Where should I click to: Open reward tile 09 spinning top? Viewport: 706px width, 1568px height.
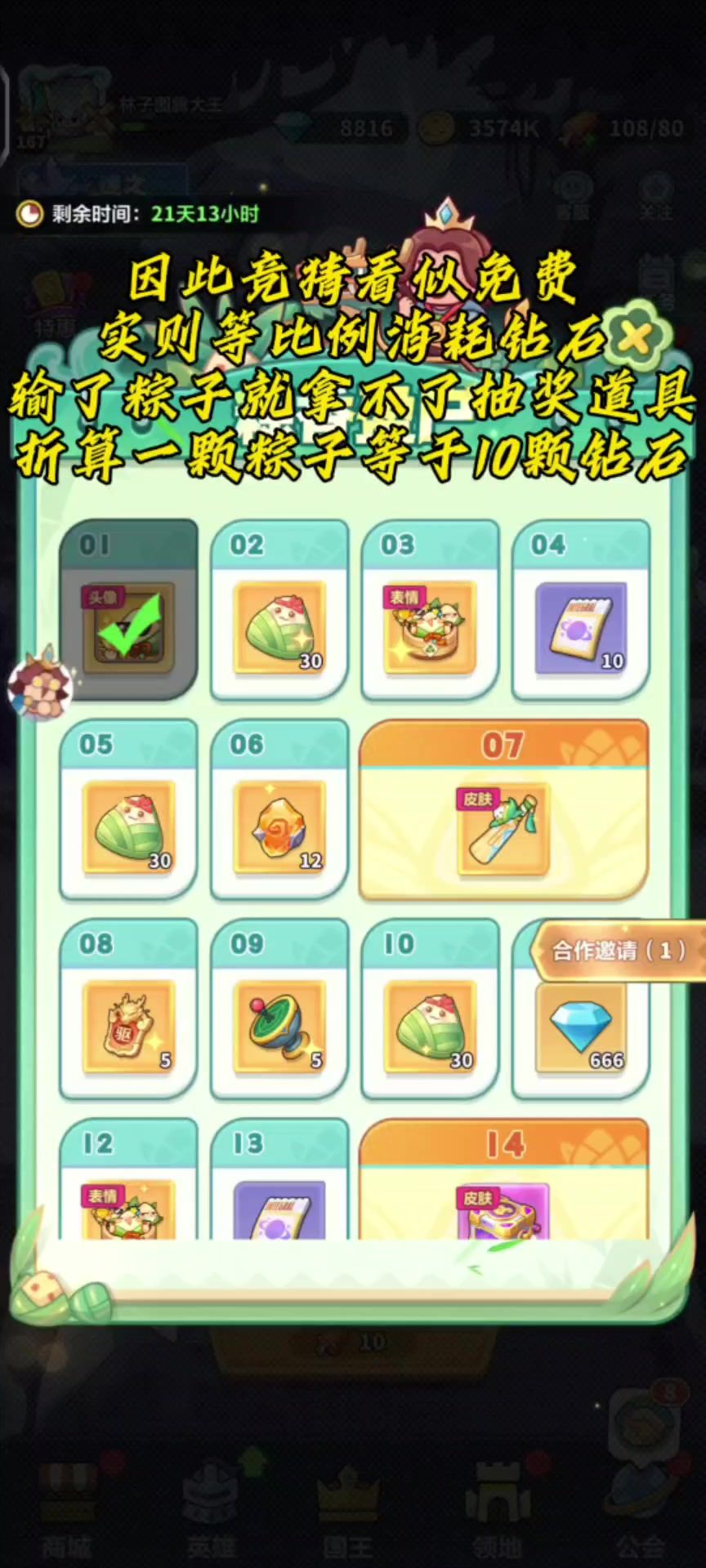tap(280, 1009)
